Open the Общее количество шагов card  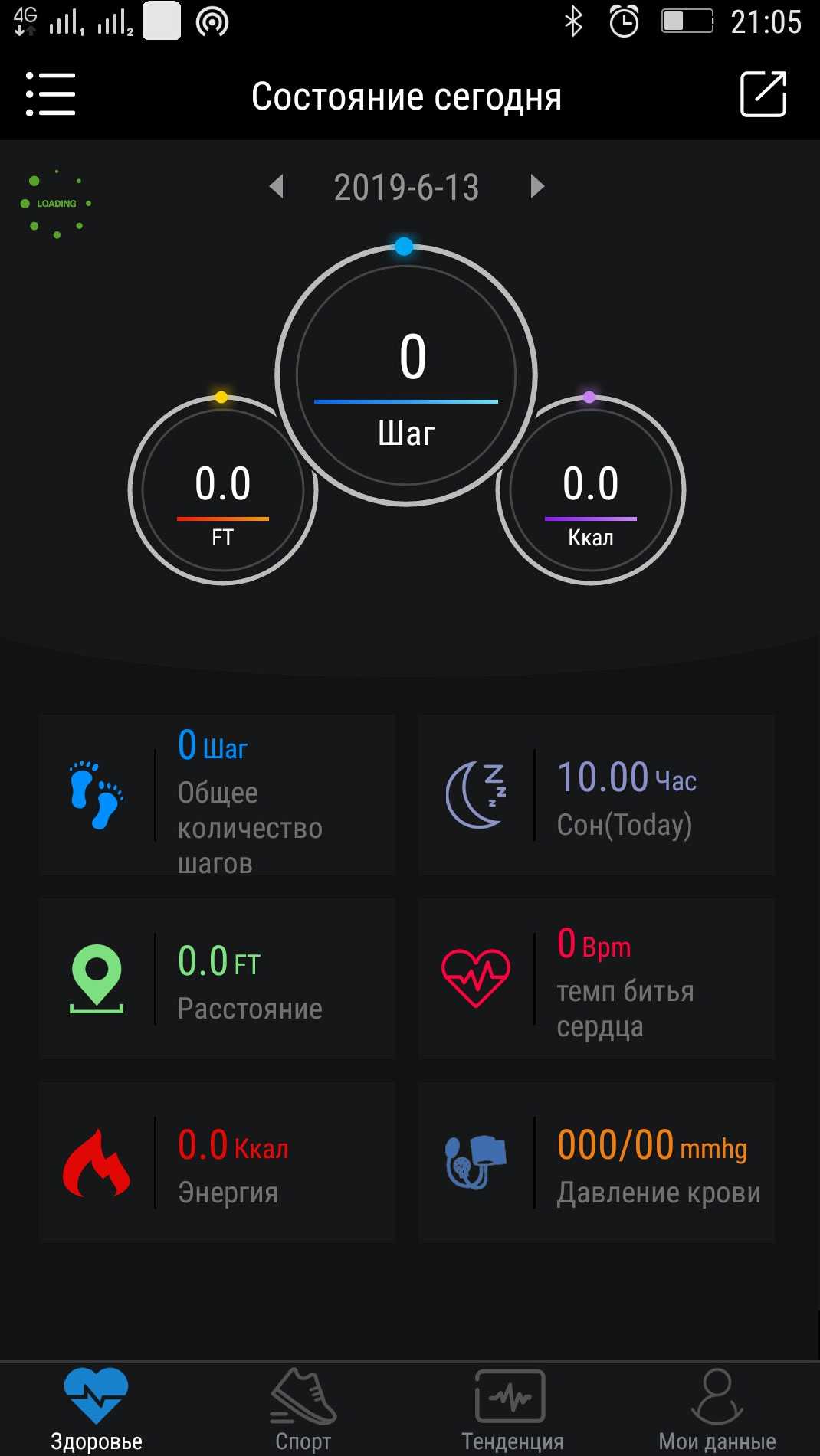point(217,794)
